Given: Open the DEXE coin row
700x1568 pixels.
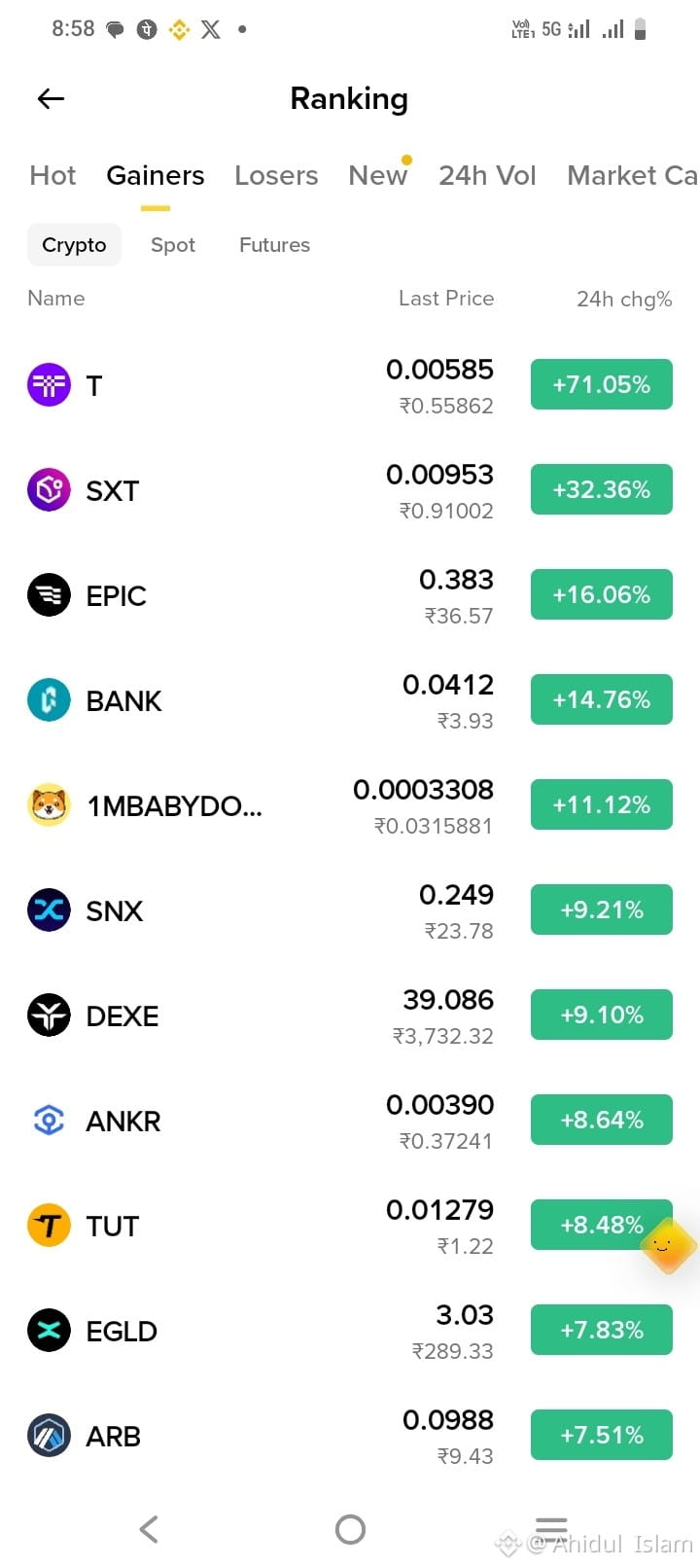Looking at the screenshot, I should pos(350,1016).
